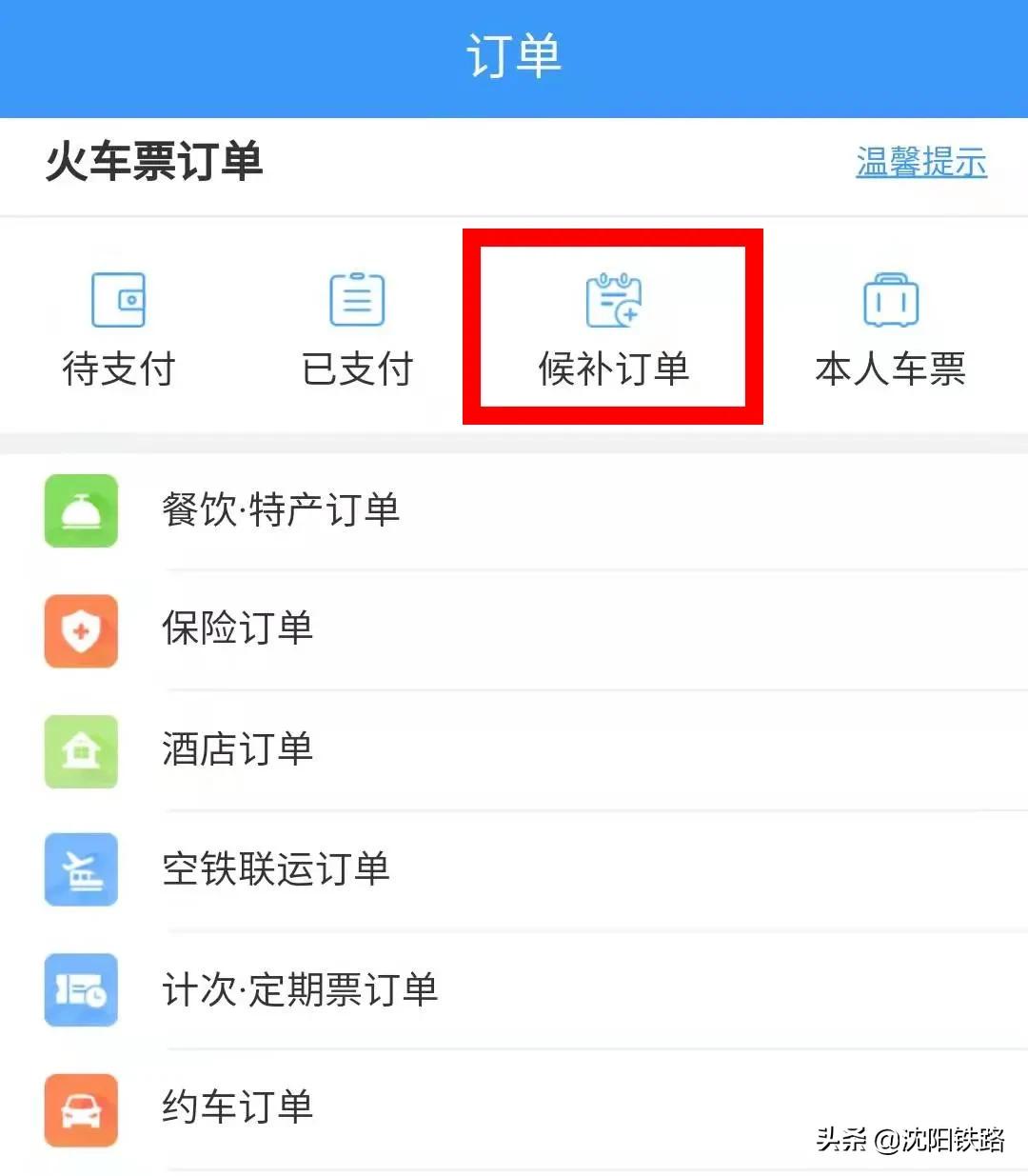1028x1176 pixels.
Task: Click the green hotel icon for 酒店订单
Action: pyautogui.click(x=81, y=751)
